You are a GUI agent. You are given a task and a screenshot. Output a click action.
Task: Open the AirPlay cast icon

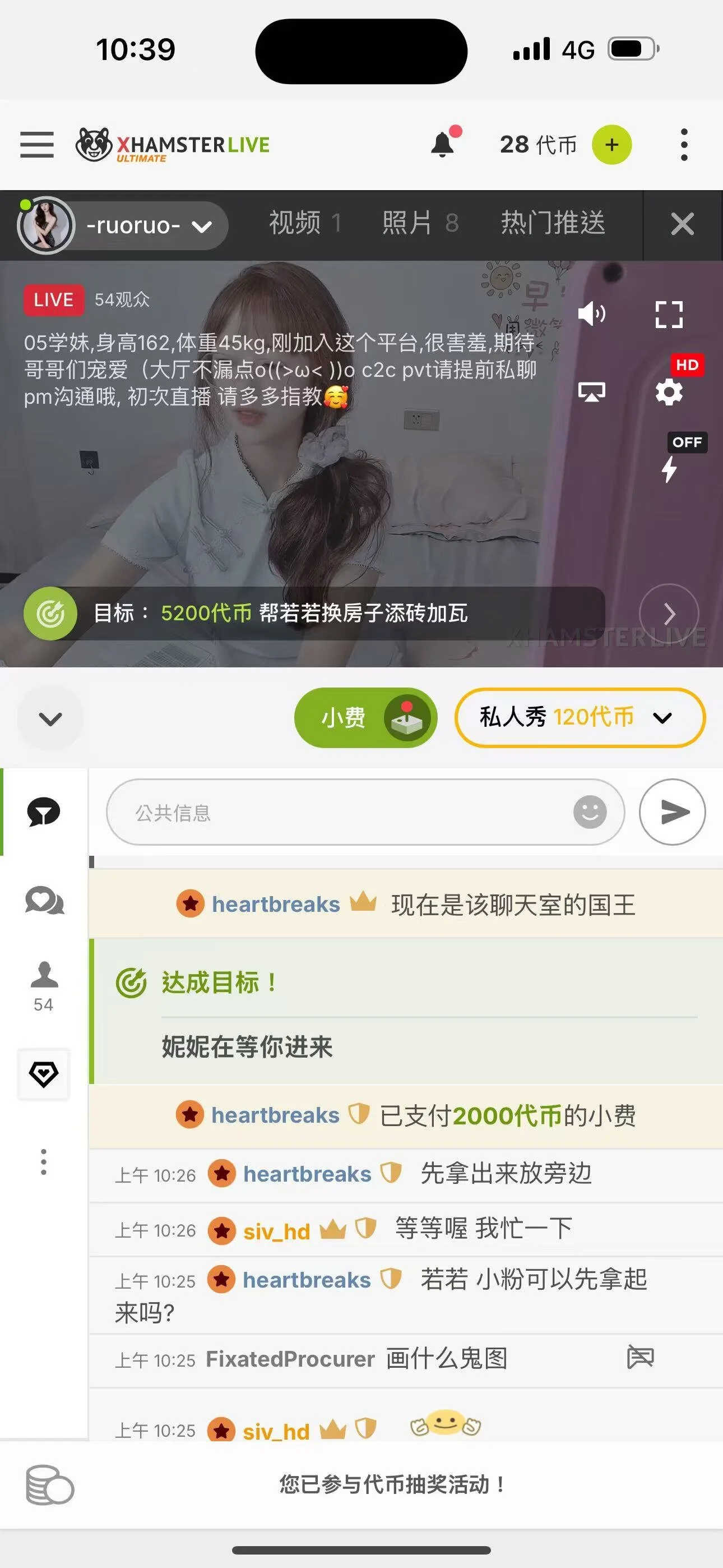tap(591, 392)
